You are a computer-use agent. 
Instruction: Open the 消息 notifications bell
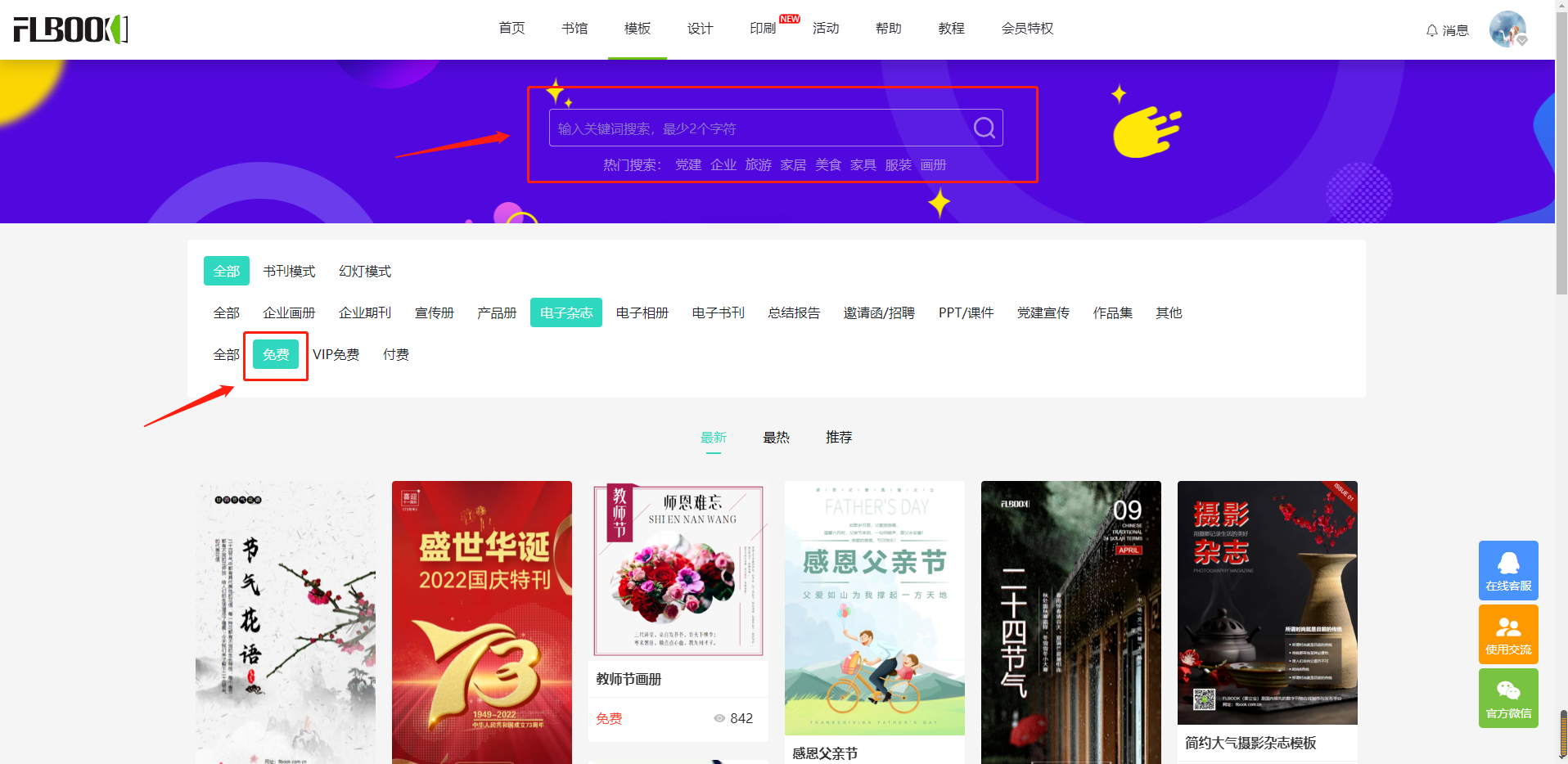pos(1447,30)
